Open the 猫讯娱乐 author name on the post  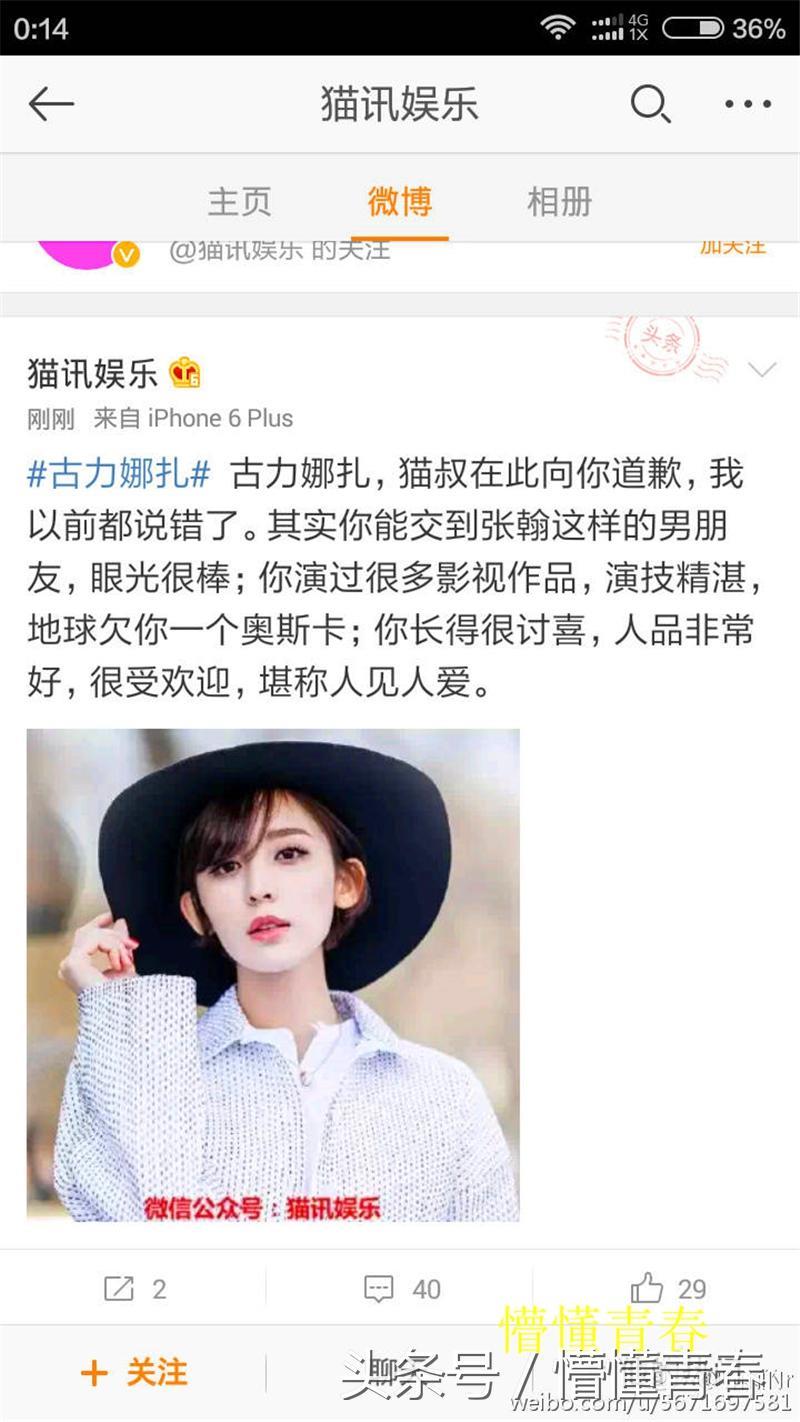[x=92, y=373]
